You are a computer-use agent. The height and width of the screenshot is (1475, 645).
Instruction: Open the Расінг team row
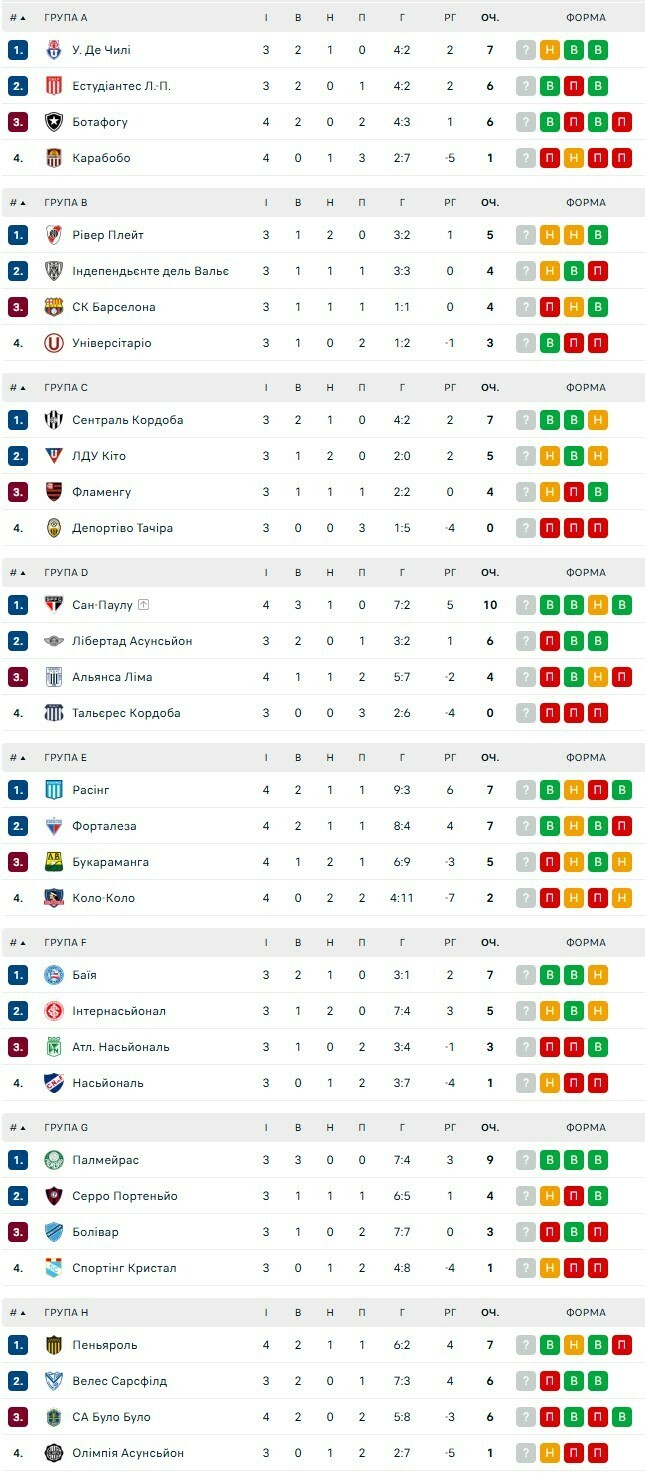[90, 790]
